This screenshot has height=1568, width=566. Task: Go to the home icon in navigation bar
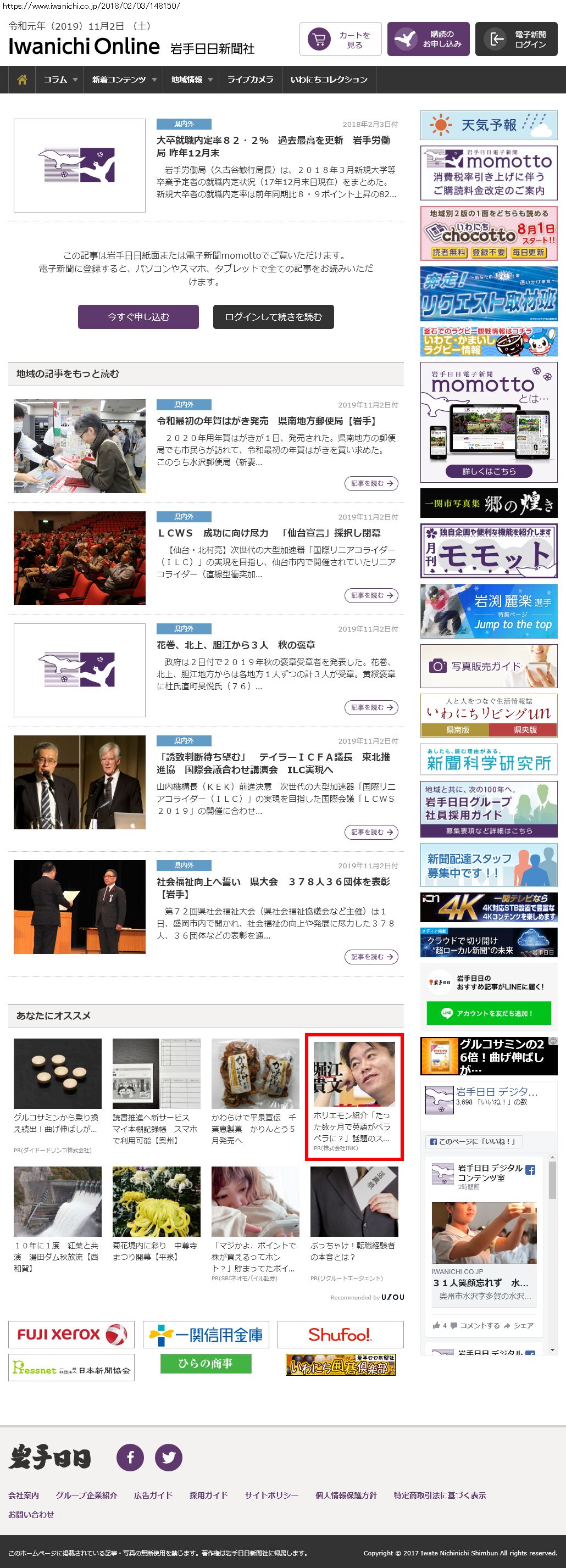[22, 80]
